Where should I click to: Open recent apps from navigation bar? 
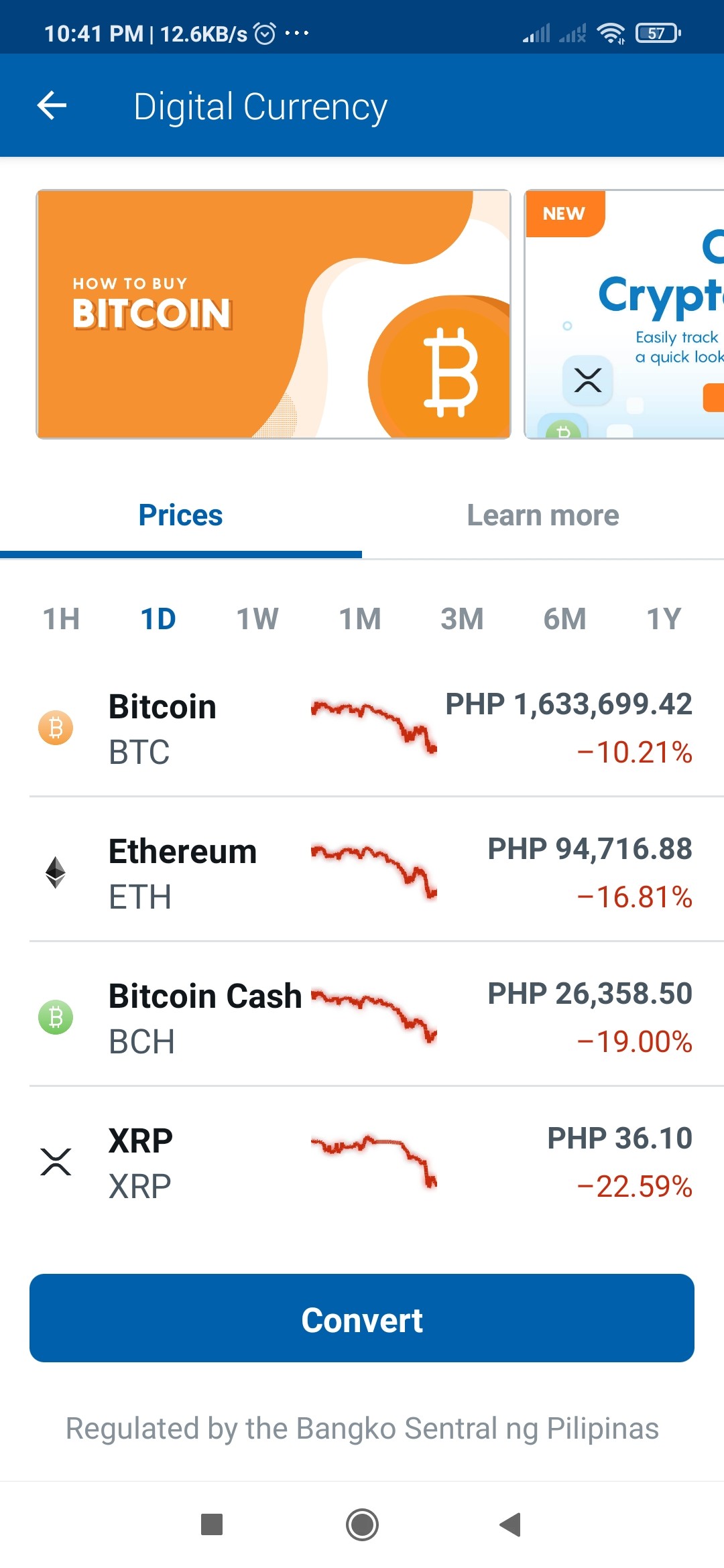[x=212, y=1525]
